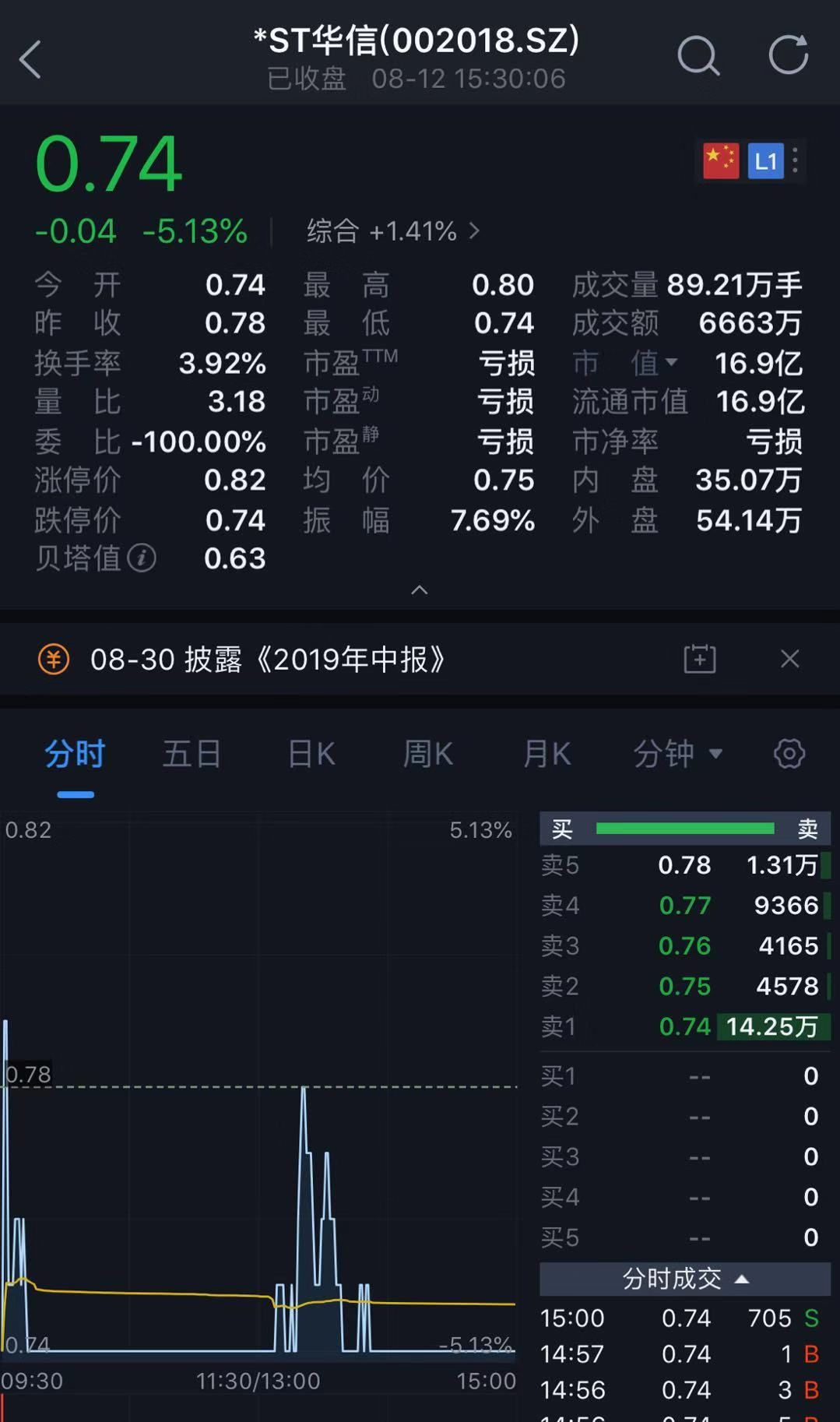Image resolution: width=840 pixels, height=1422 pixels.
Task: Go back using the top-left arrow
Action: point(30,59)
